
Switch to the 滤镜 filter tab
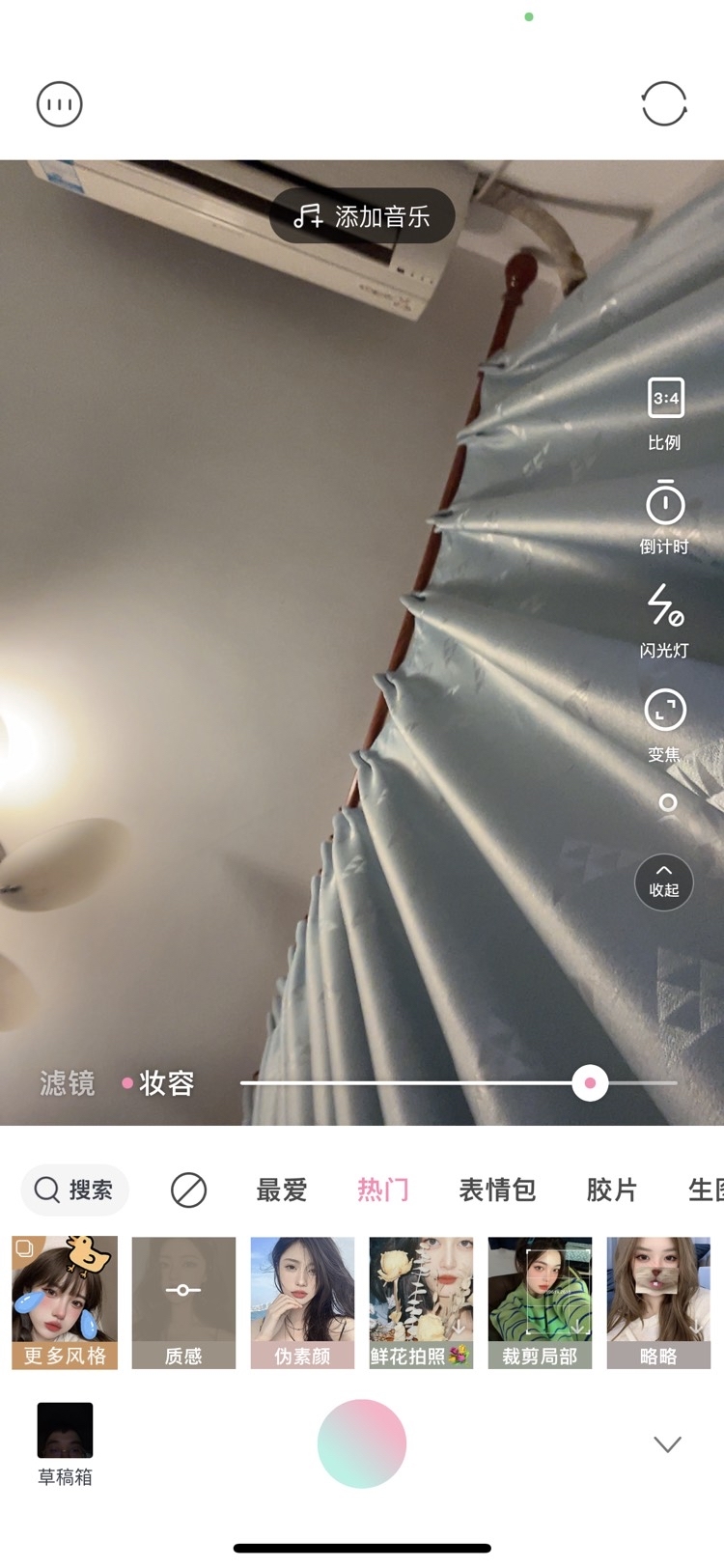pyautogui.click(x=68, y=1083)
